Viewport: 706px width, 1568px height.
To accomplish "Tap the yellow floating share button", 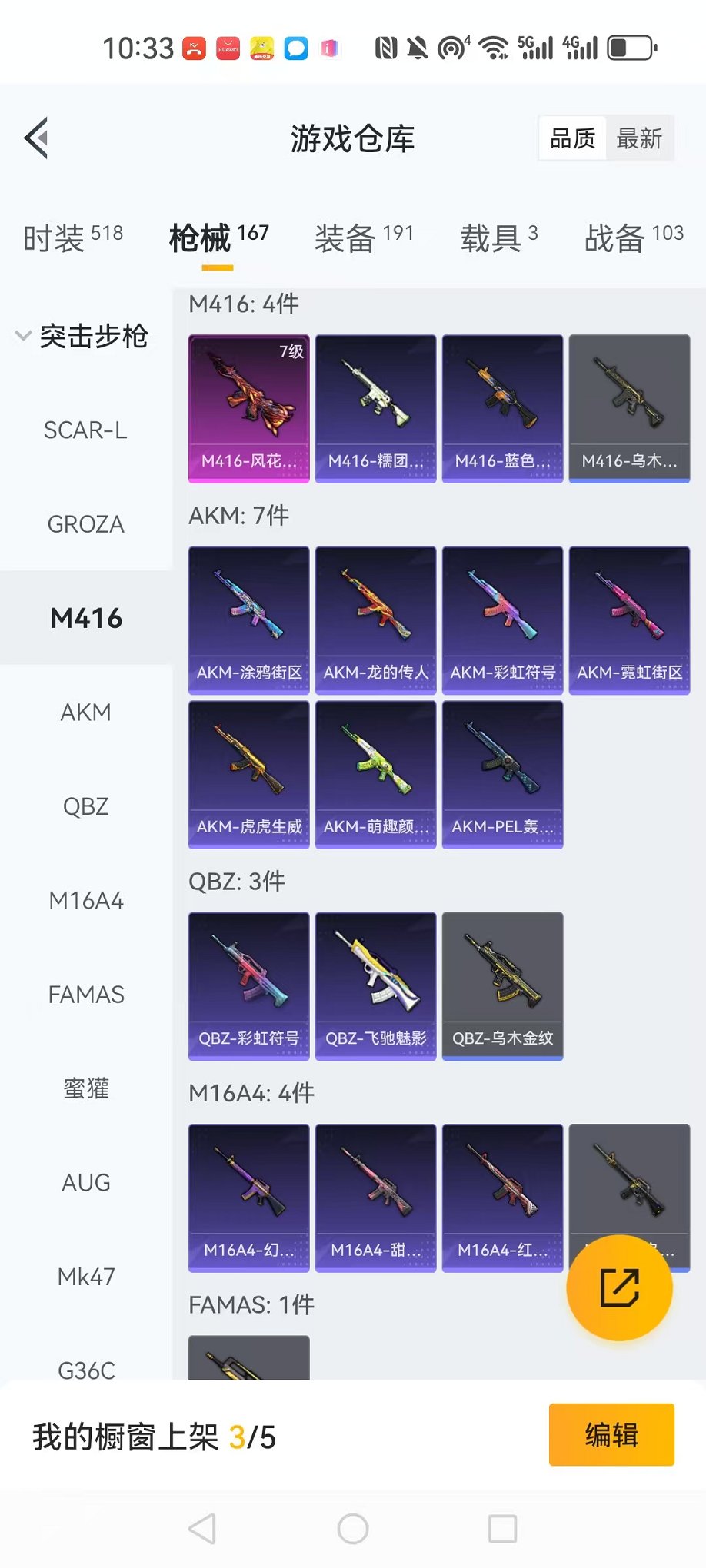I will [619, 1288].
